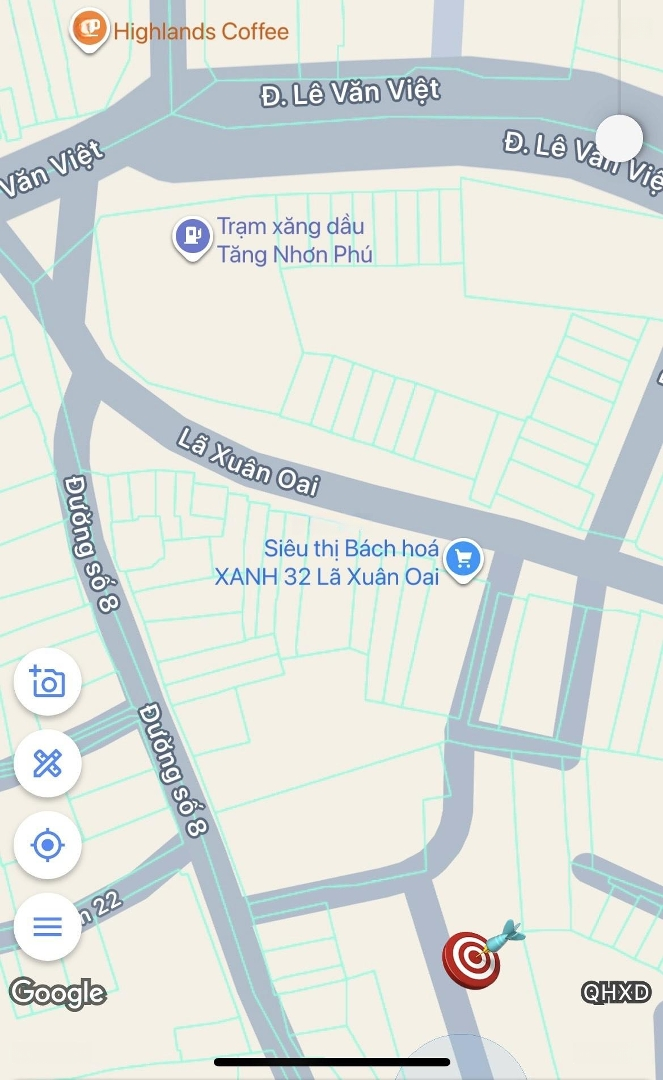Select the Highlands Coffee map pin
The height and width of the screenshot is (1080, 663).
pos(90,30)
